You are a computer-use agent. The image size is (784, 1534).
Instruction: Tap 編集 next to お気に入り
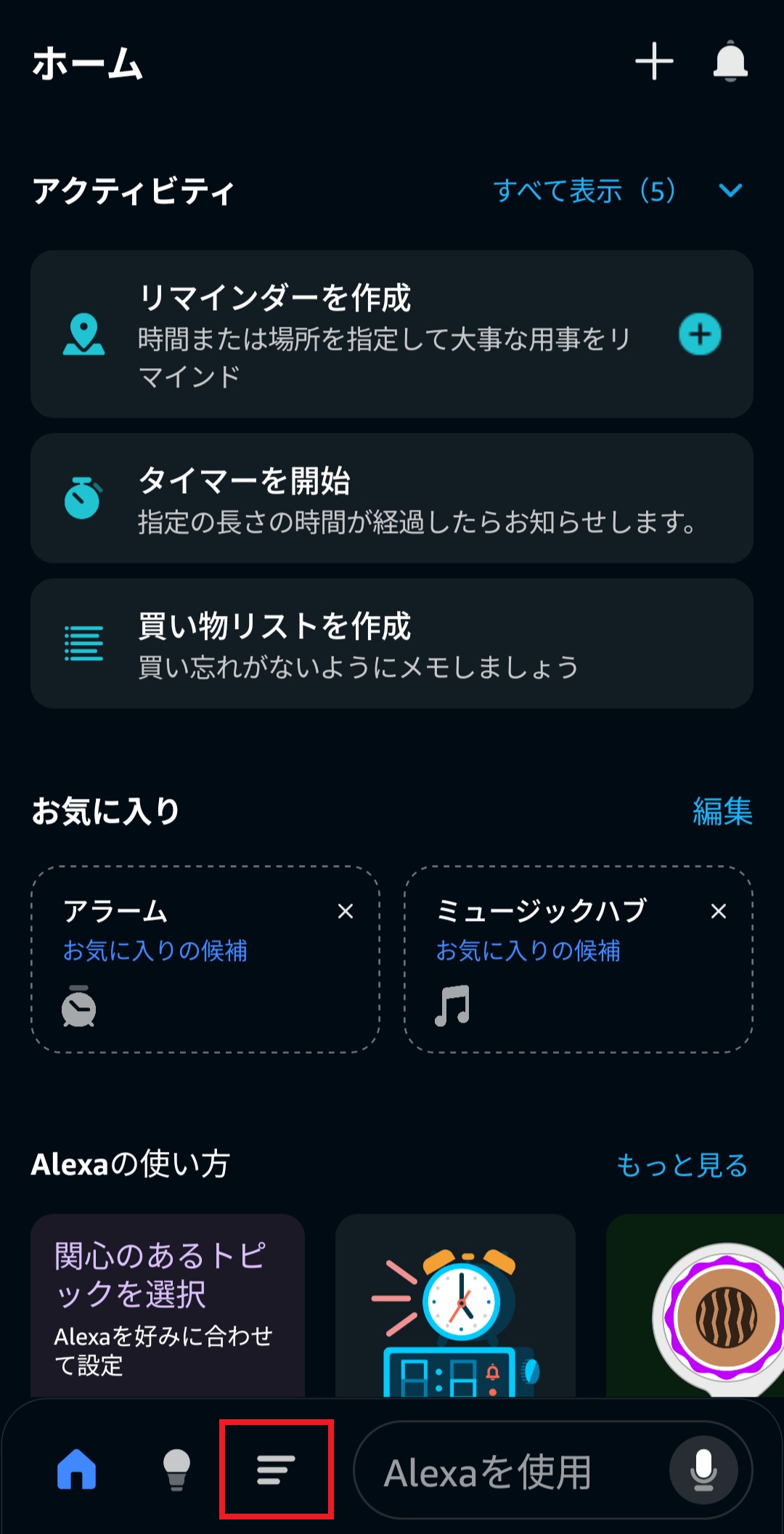click(x=722, y=811)
